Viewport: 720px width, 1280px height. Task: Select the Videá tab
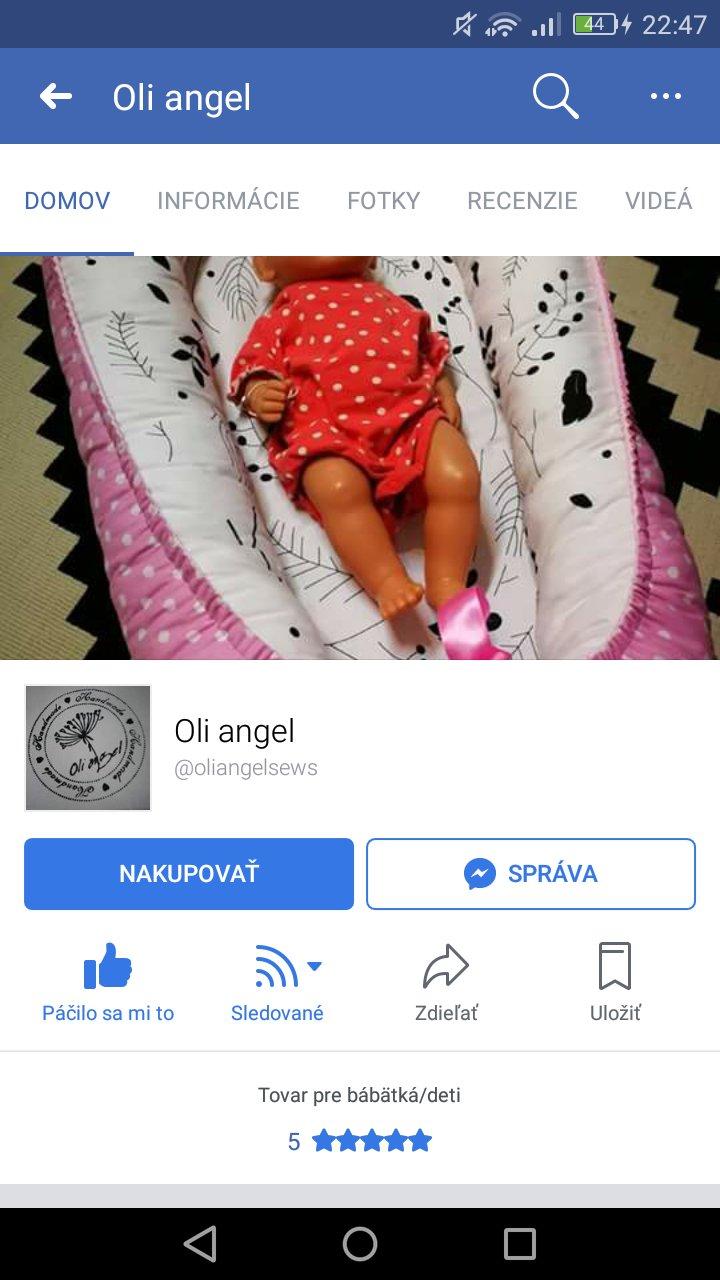click(658, 200)
